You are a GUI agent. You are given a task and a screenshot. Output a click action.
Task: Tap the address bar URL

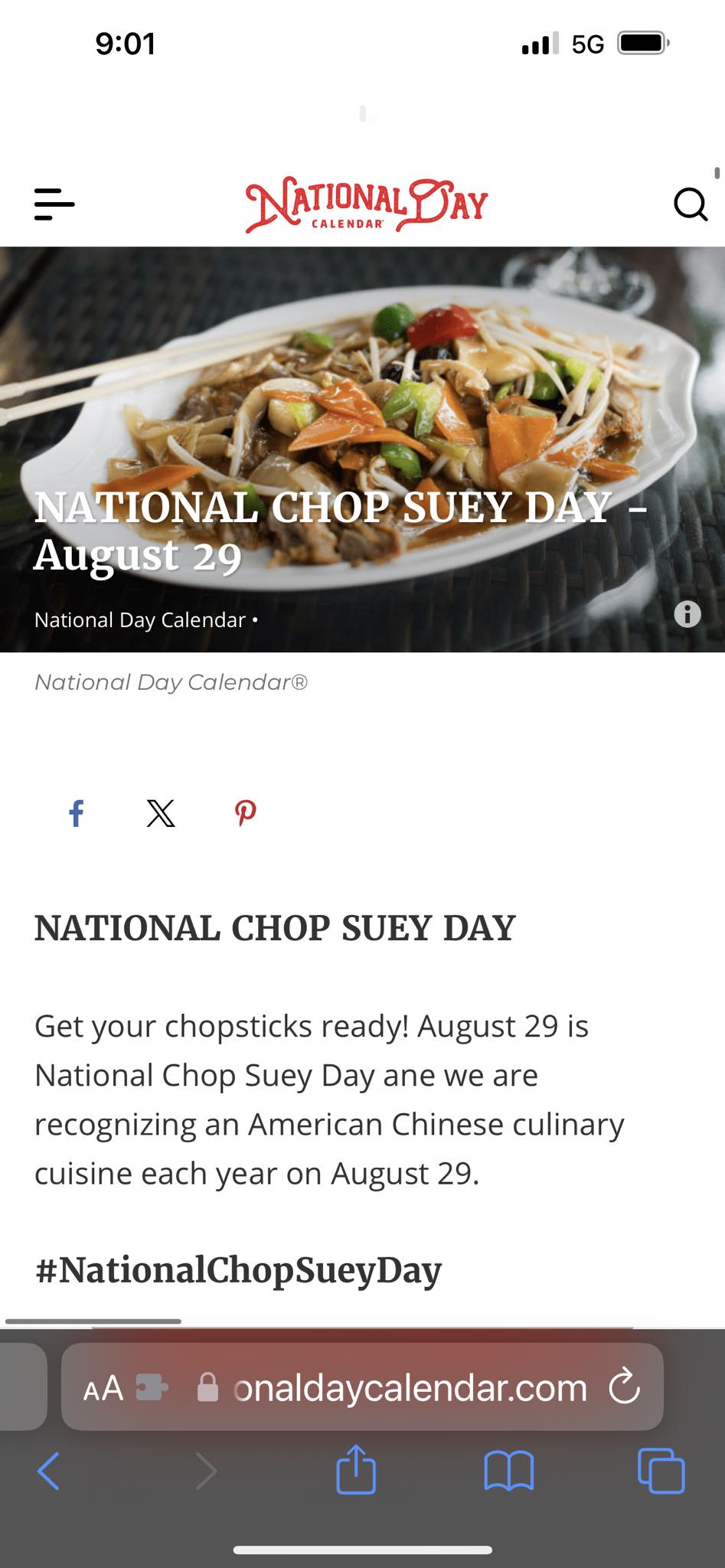pos(410,1387)
